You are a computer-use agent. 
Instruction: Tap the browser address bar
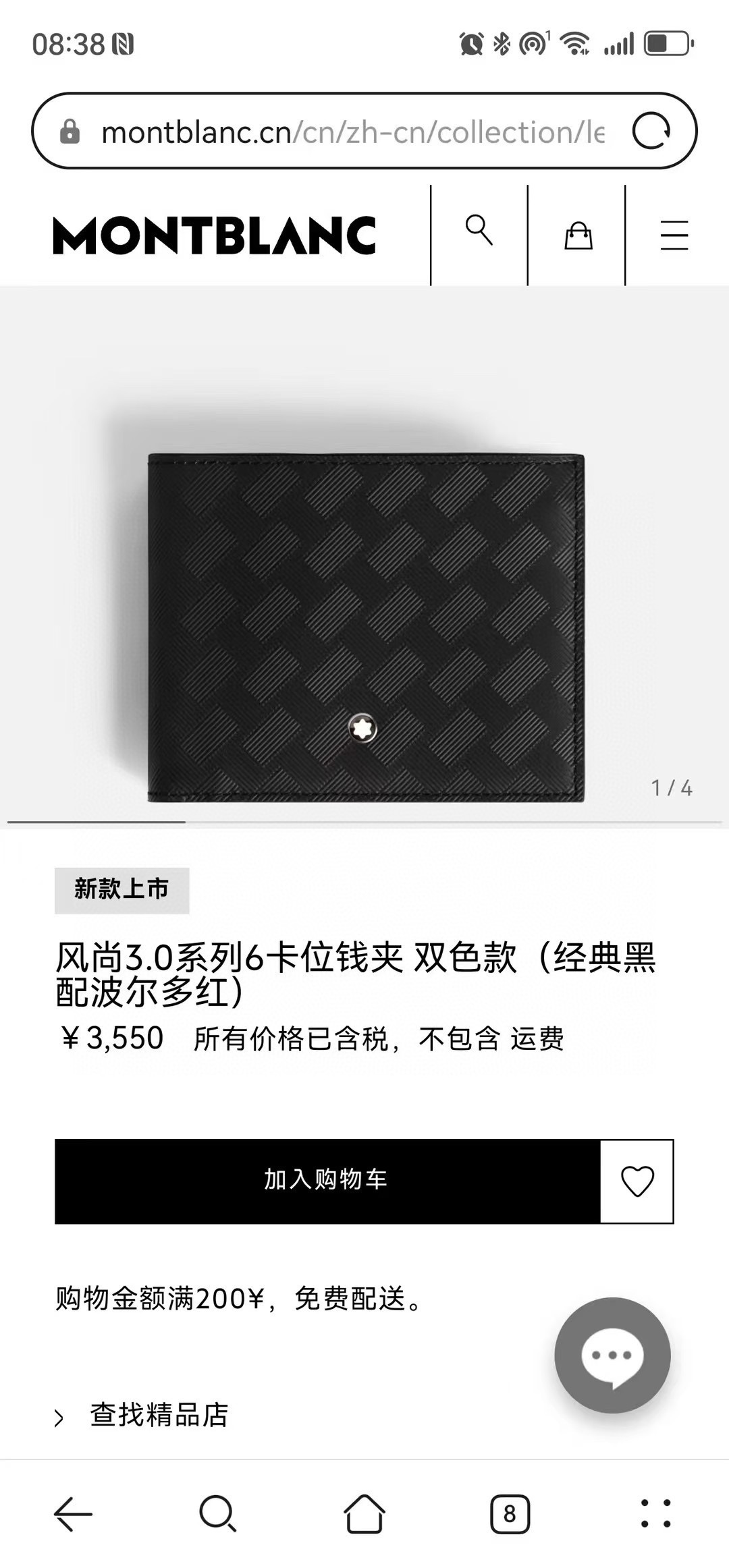(351, 132)
